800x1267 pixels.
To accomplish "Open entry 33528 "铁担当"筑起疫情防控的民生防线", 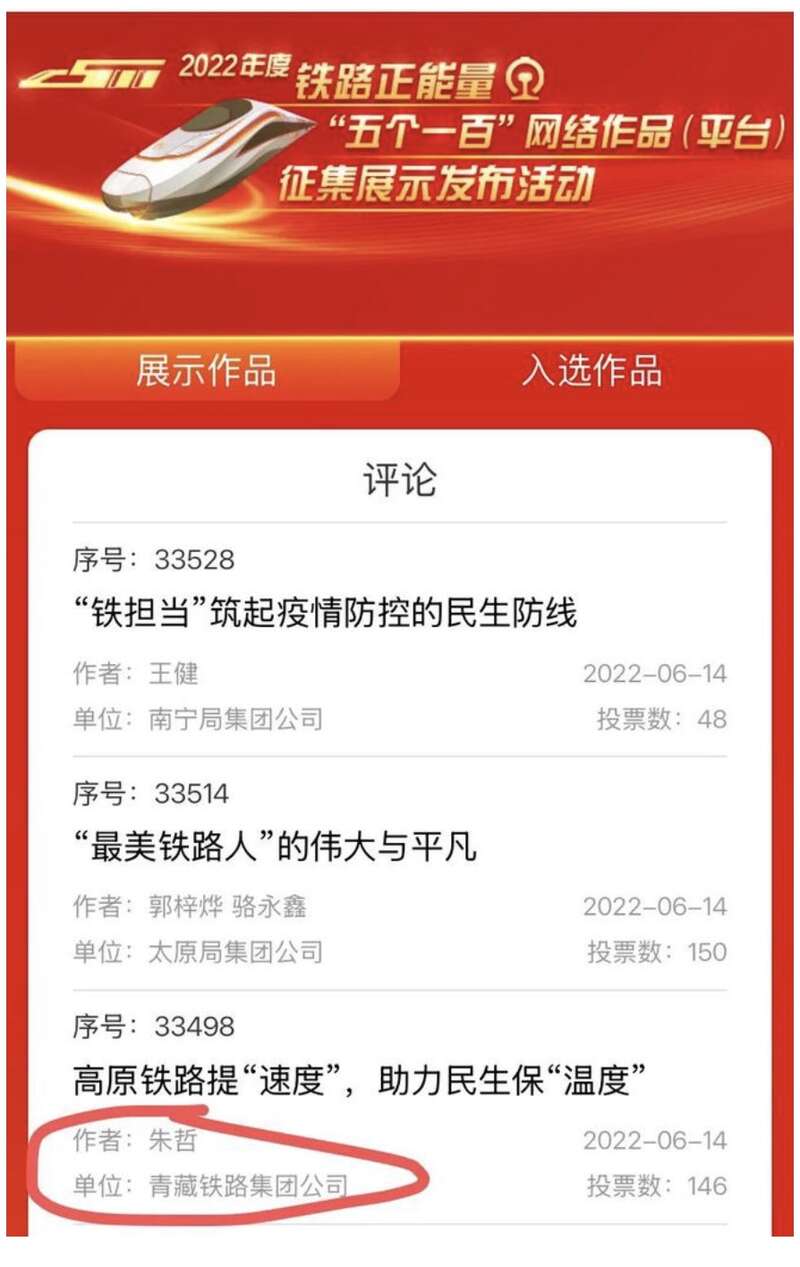I will pyautogui.click(x=325, y=613).
